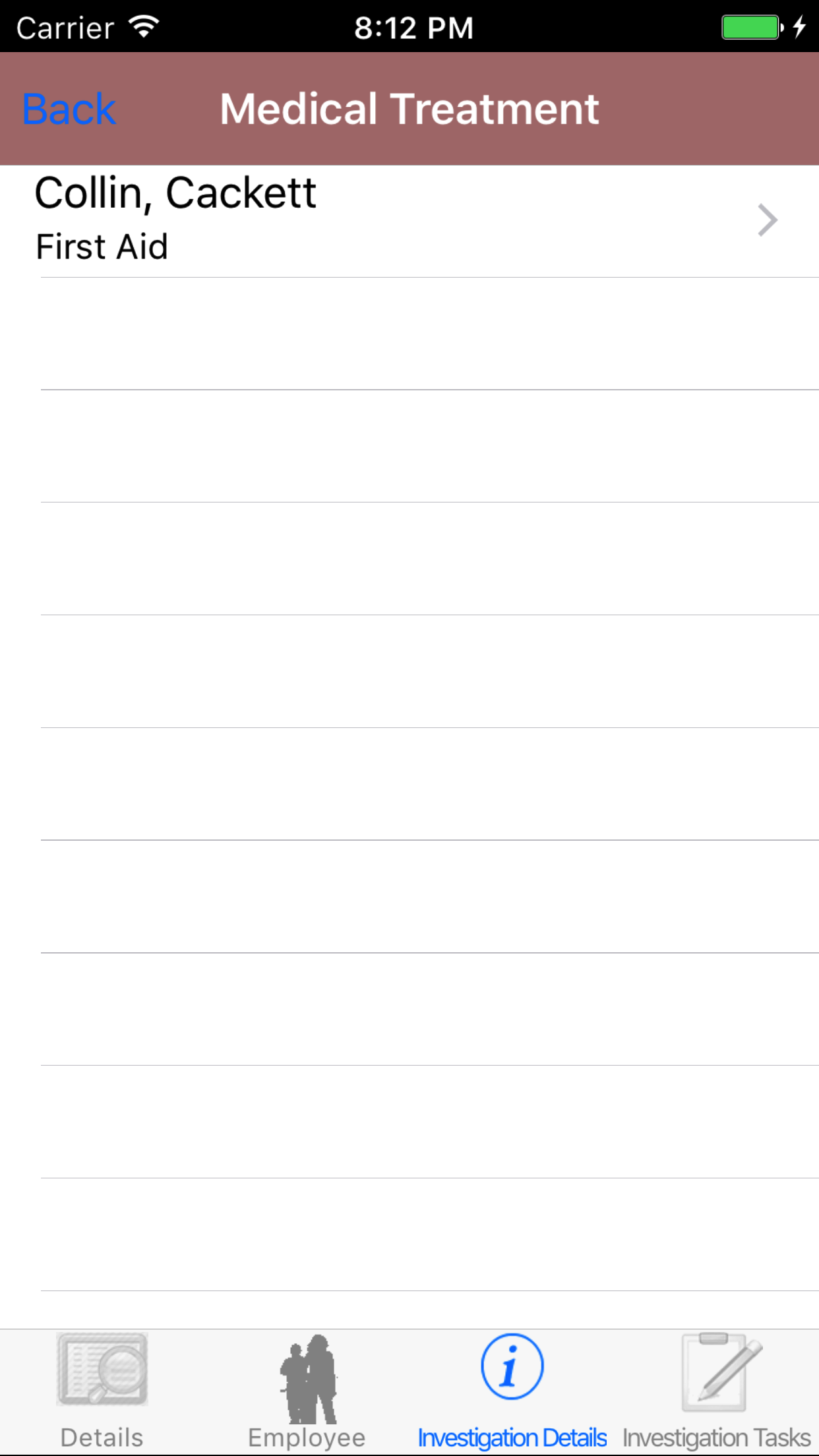819x1456 pixels.
Task: Switch to the Employee tab
Action: coord(307,1391)
